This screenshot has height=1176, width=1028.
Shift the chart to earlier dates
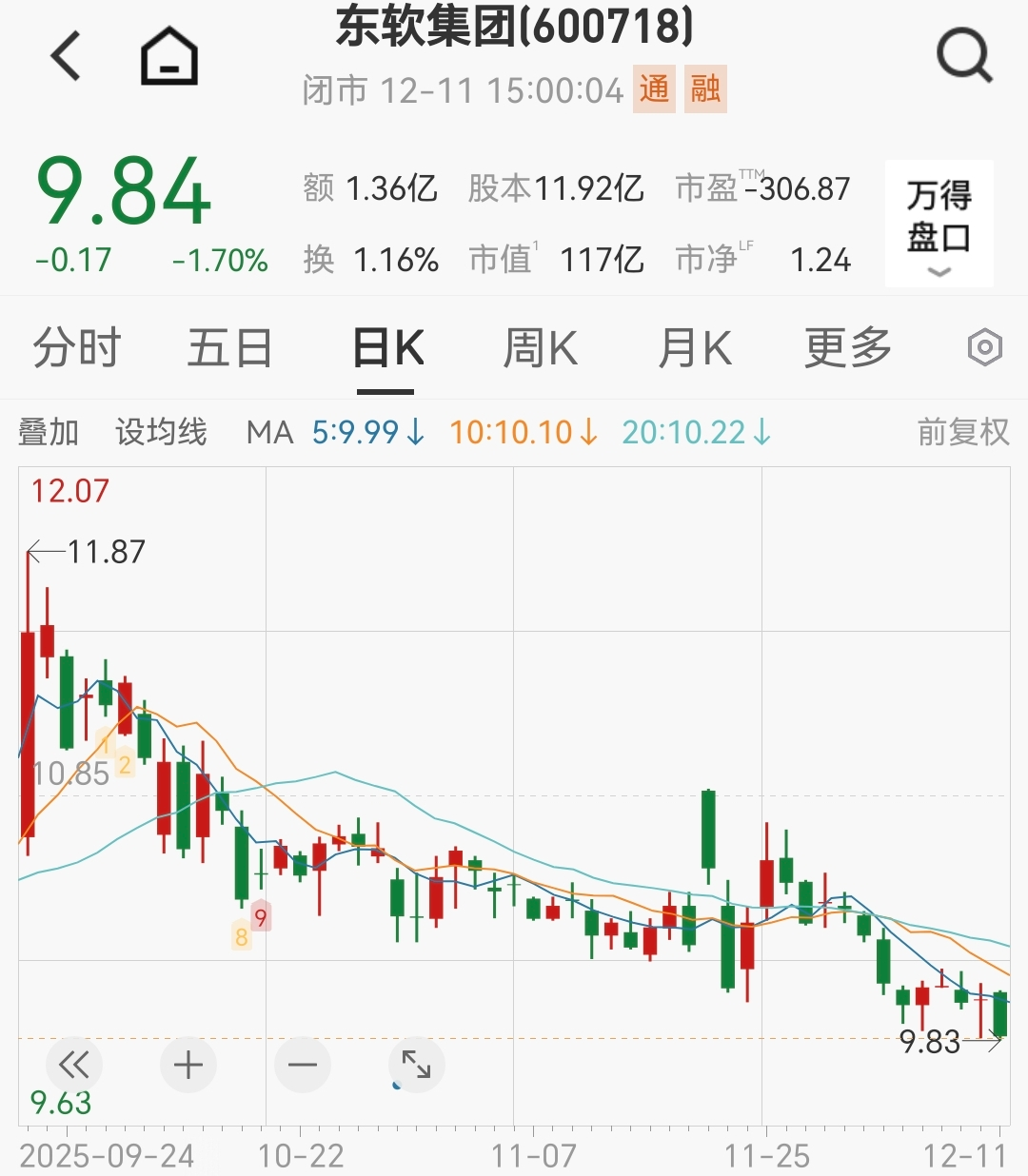tap(74, 1065)
